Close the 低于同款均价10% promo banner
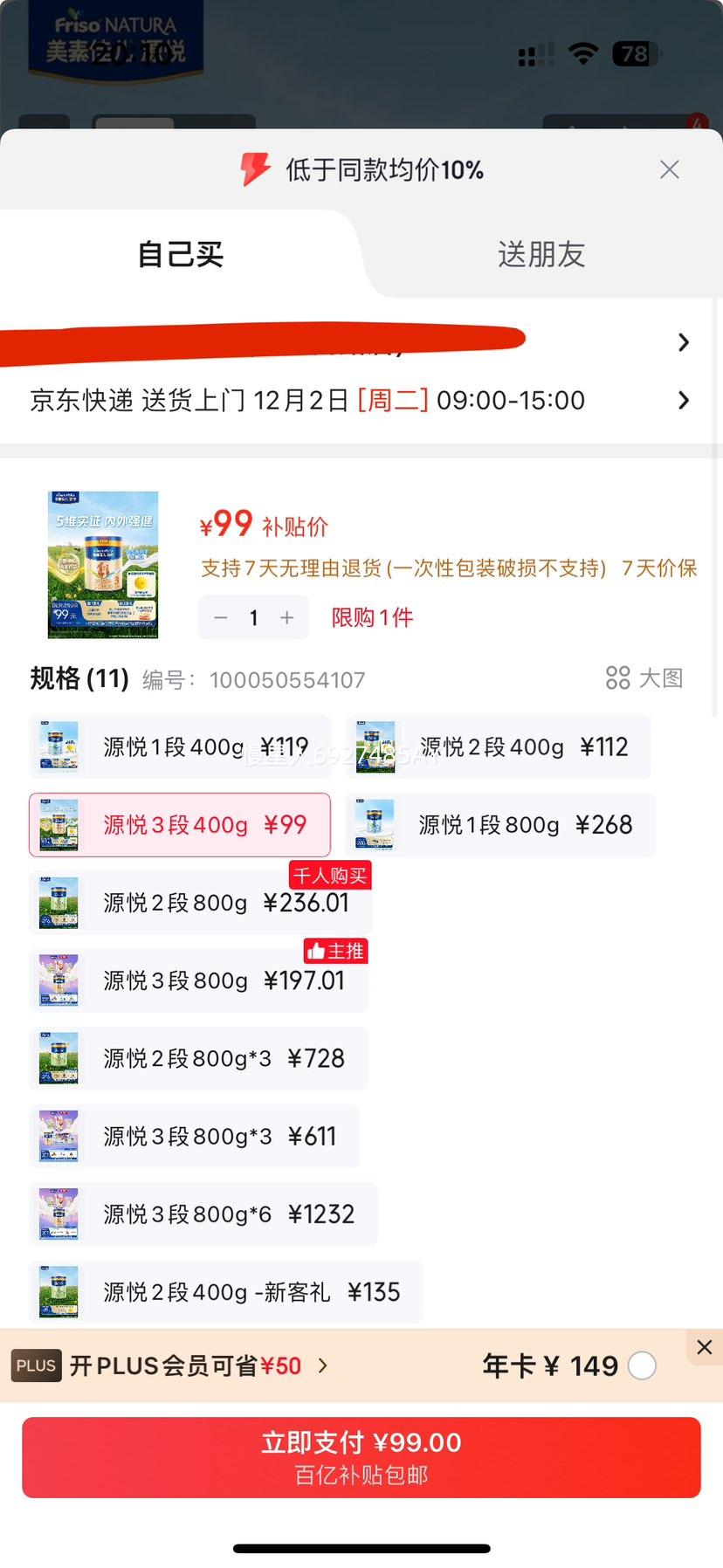The height and width of the screenshot is (1568, 723). (x=669, y=169)
